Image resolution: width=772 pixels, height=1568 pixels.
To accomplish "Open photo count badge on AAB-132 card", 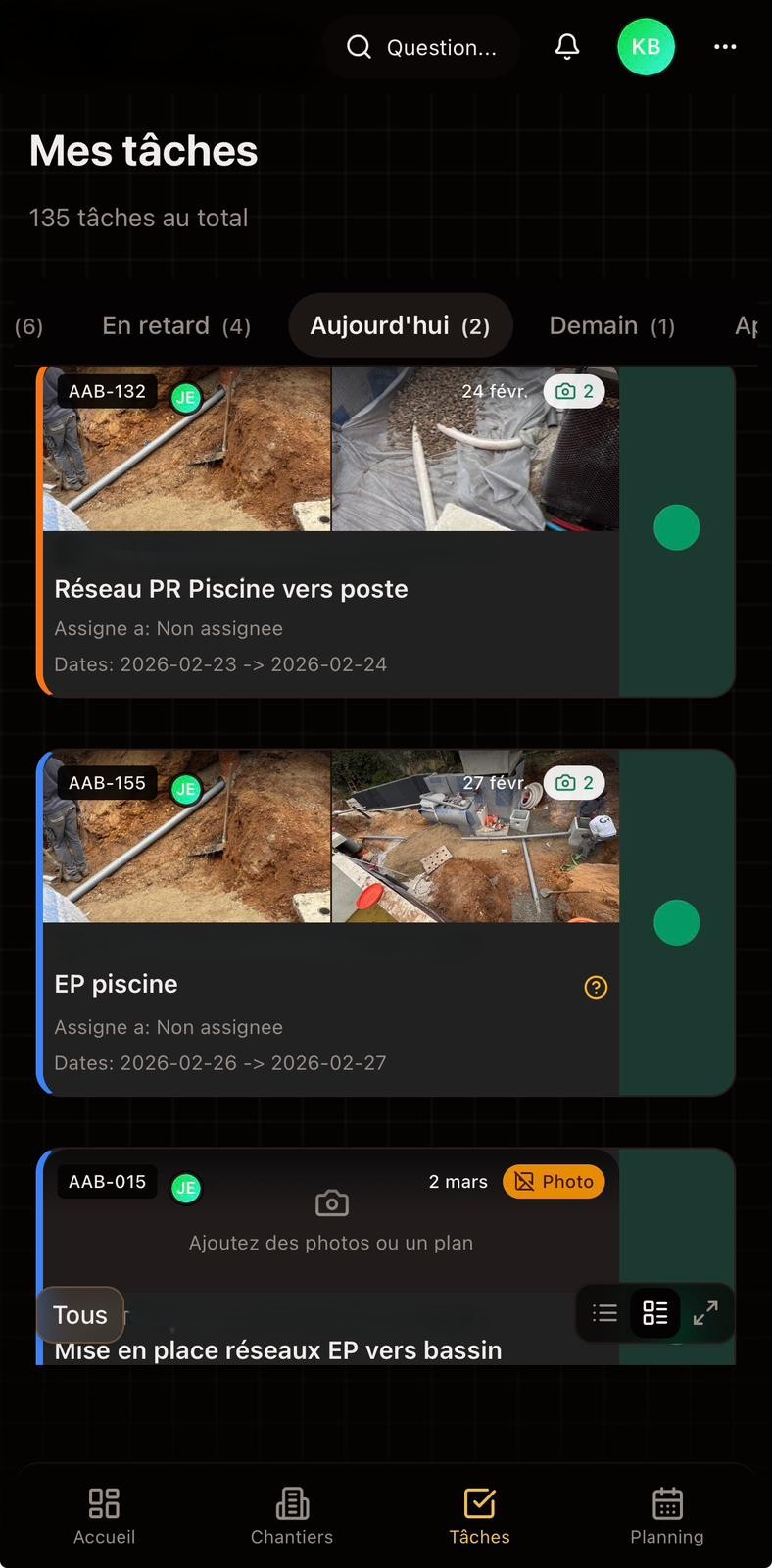I will pyautogui.click(x=571, y=390).
